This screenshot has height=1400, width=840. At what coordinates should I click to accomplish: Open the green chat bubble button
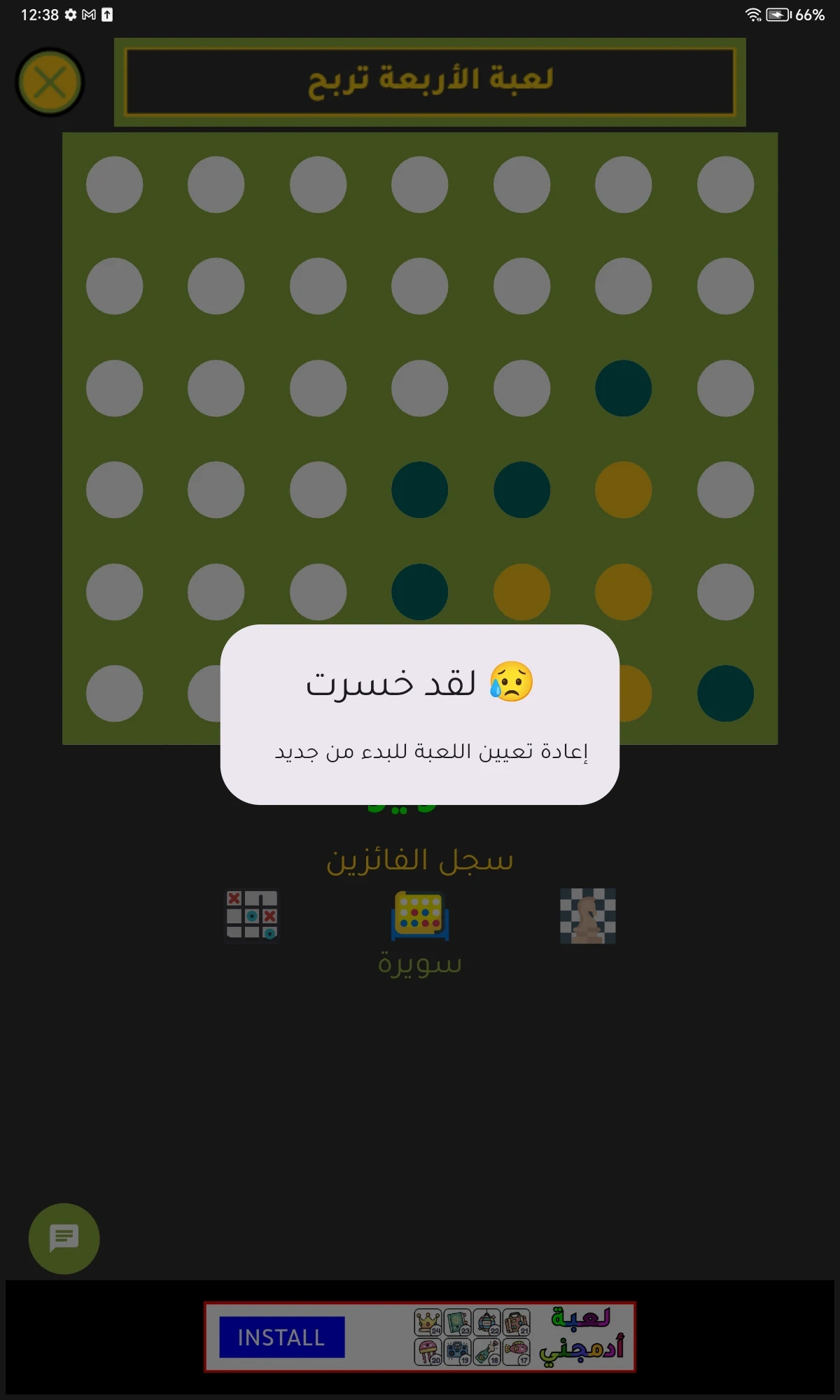(x=64, y=1238)
